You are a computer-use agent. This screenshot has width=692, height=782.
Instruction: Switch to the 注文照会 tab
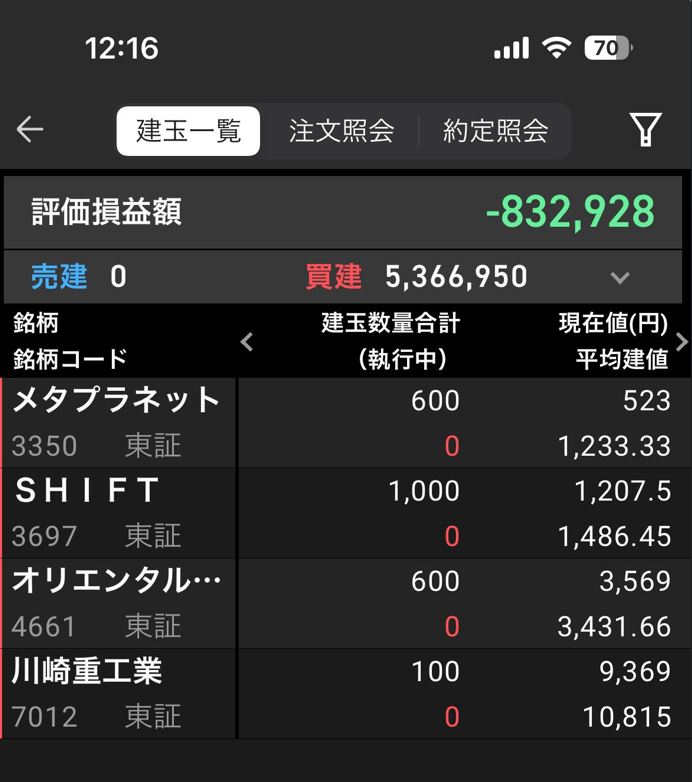pyautogui.click(x=341, y=131)
